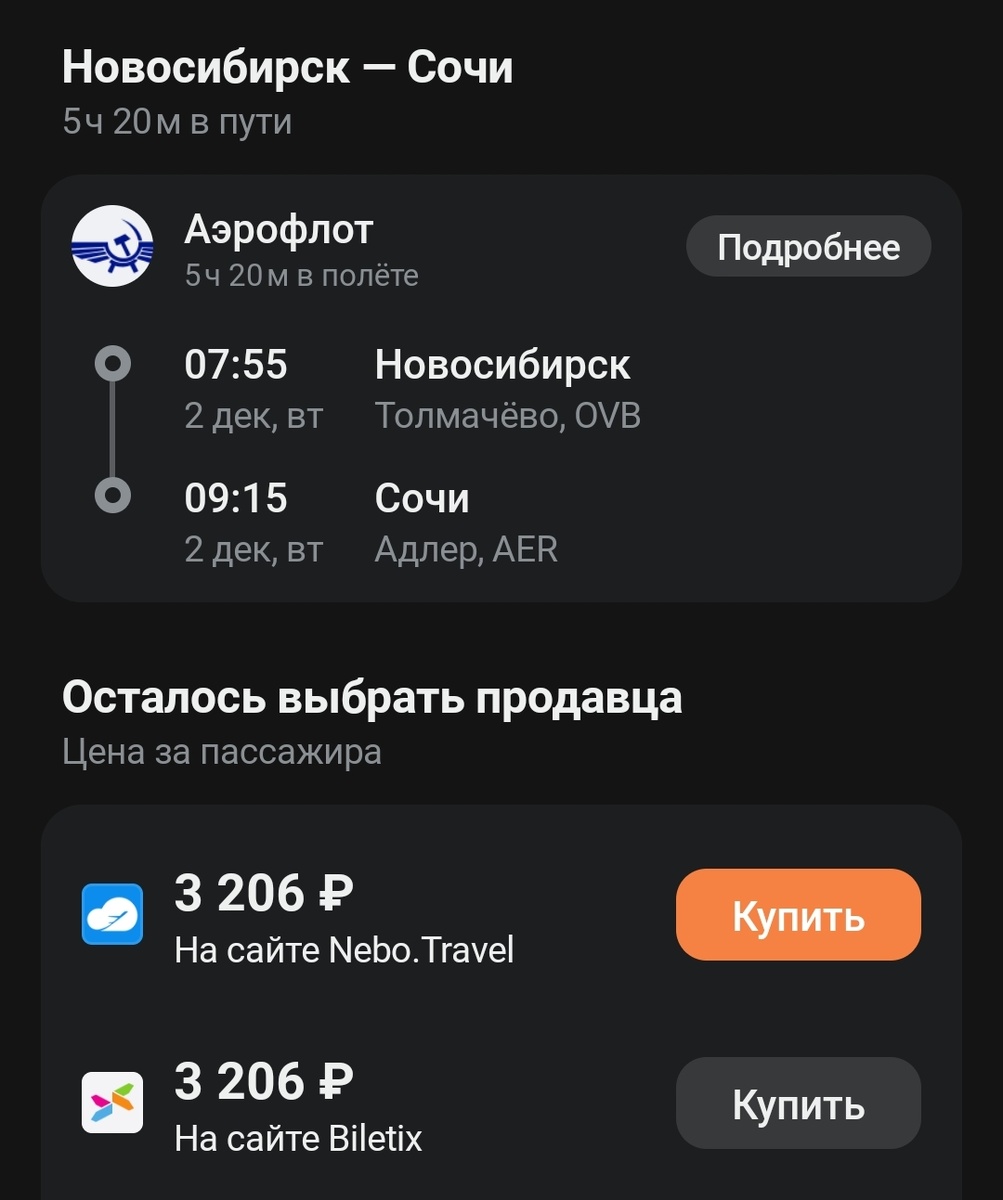Buy the ticket from Biletix
1003x1200 pixels.
[797, 1103]
